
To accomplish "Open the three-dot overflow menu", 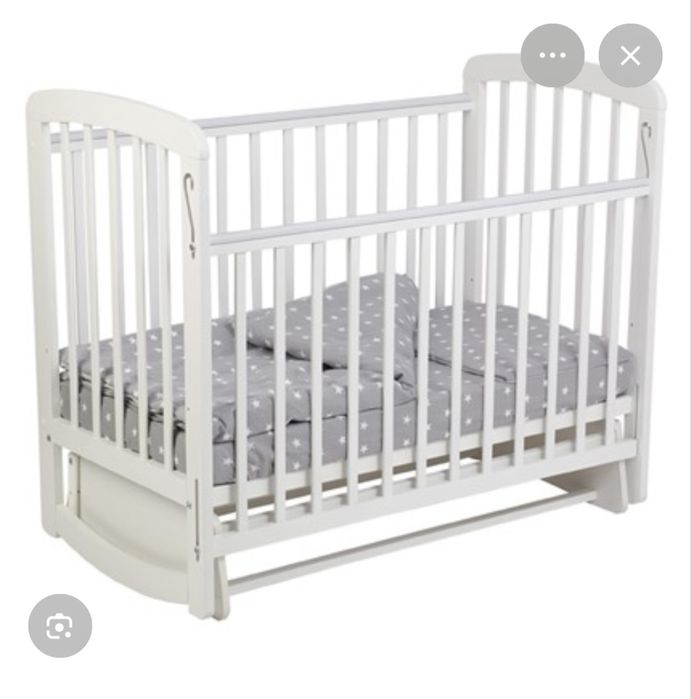I will [x=552, y=56].
